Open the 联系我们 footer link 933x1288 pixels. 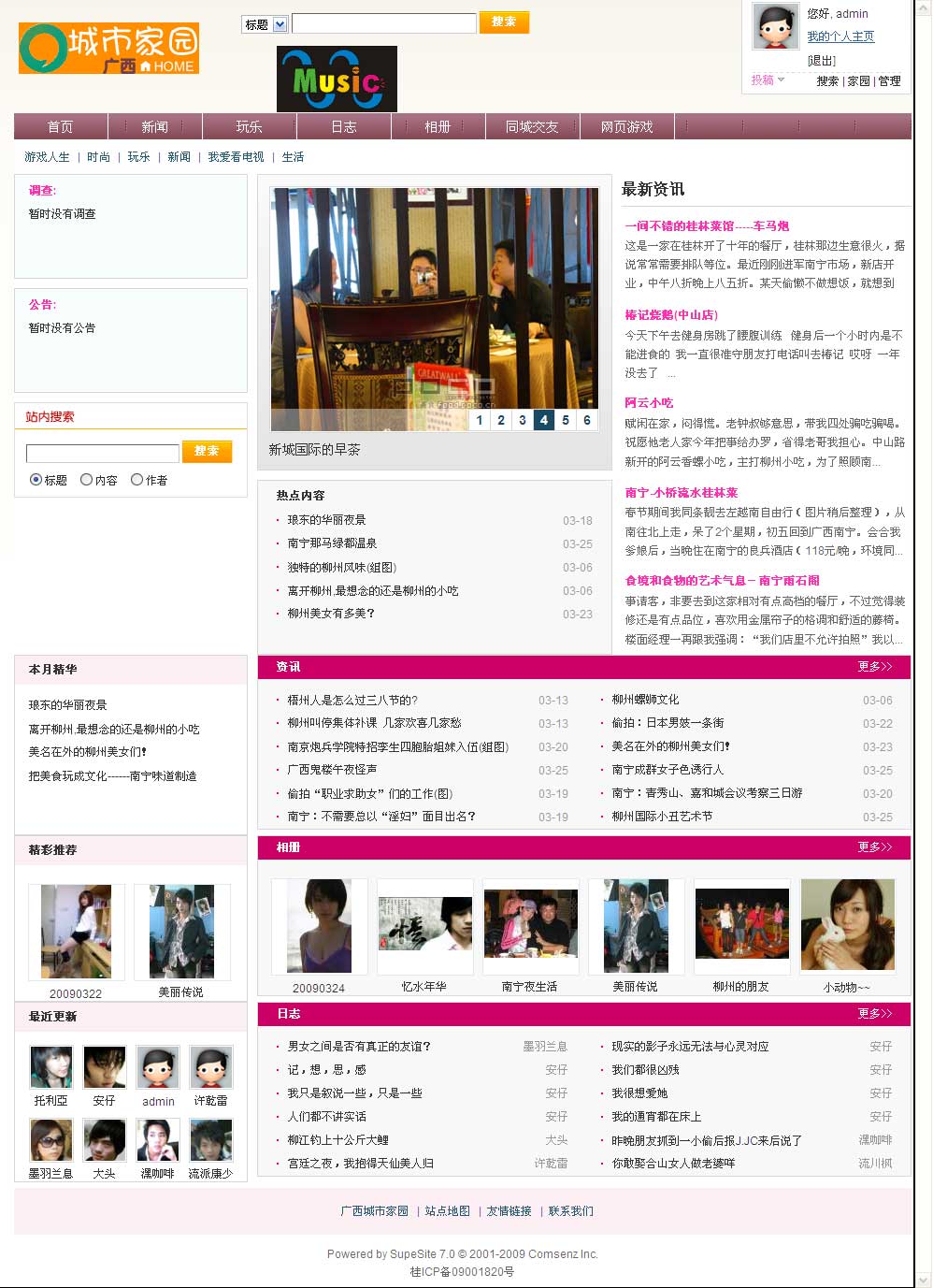(x=570, y=1211)
